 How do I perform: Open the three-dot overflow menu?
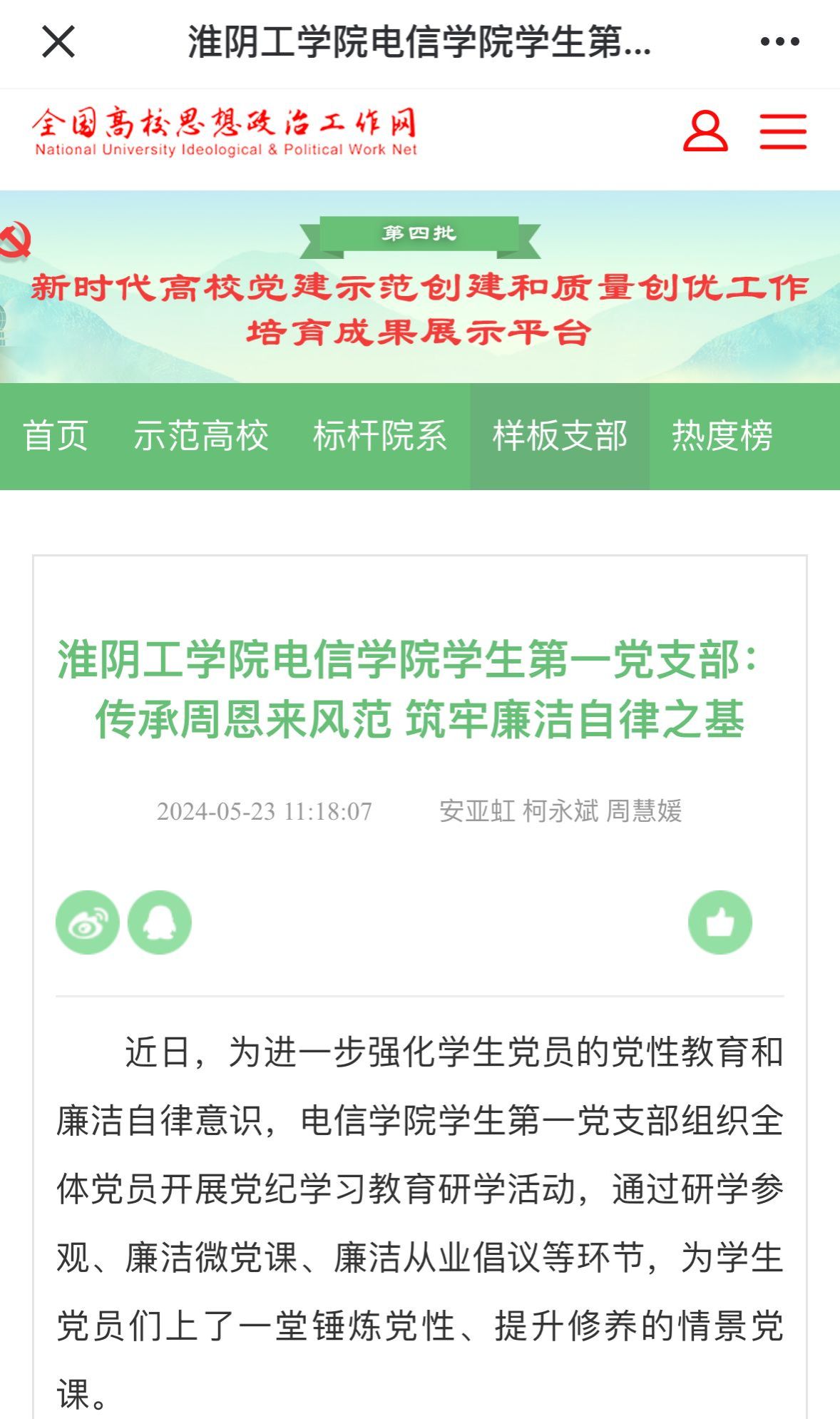[x=779, y=41]
